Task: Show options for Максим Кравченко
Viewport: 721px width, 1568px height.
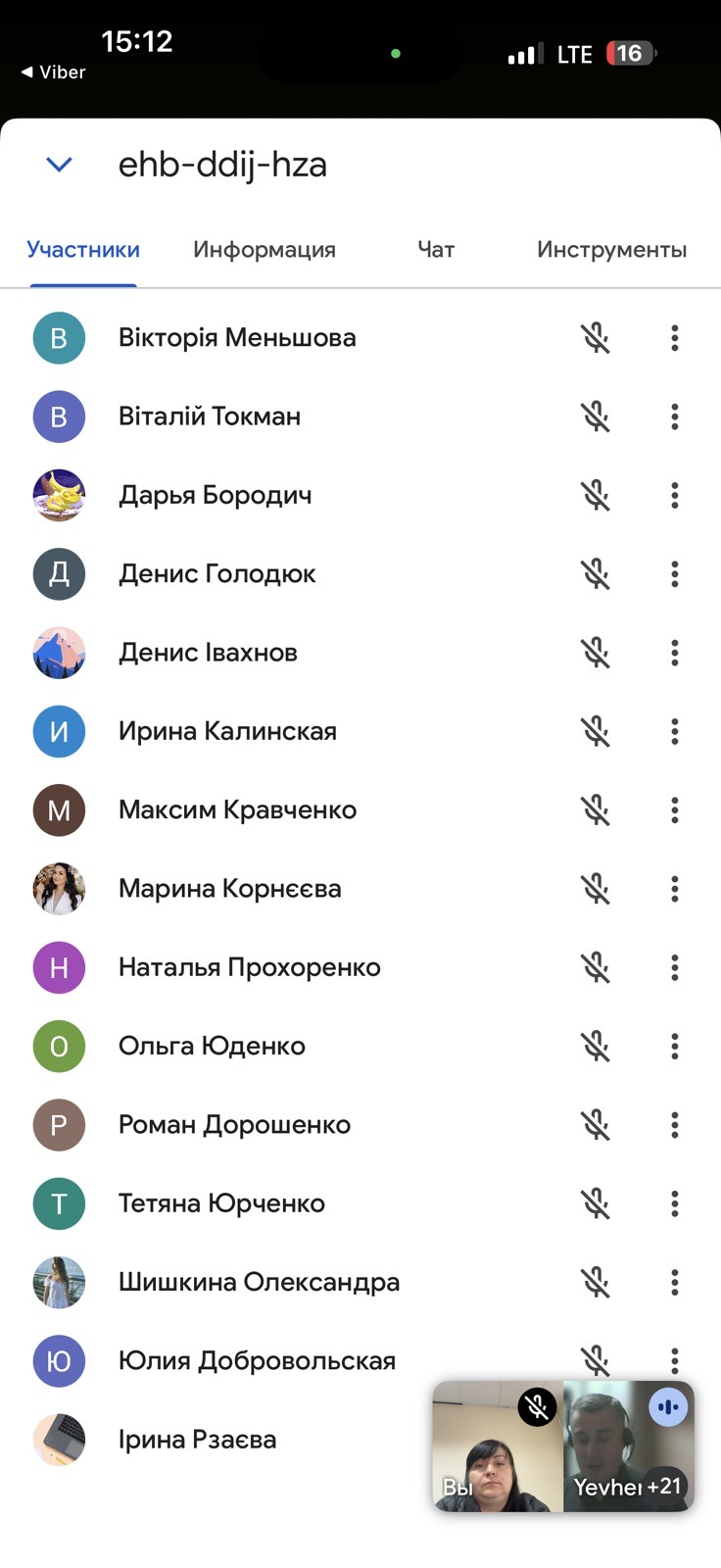Action: 675,809
